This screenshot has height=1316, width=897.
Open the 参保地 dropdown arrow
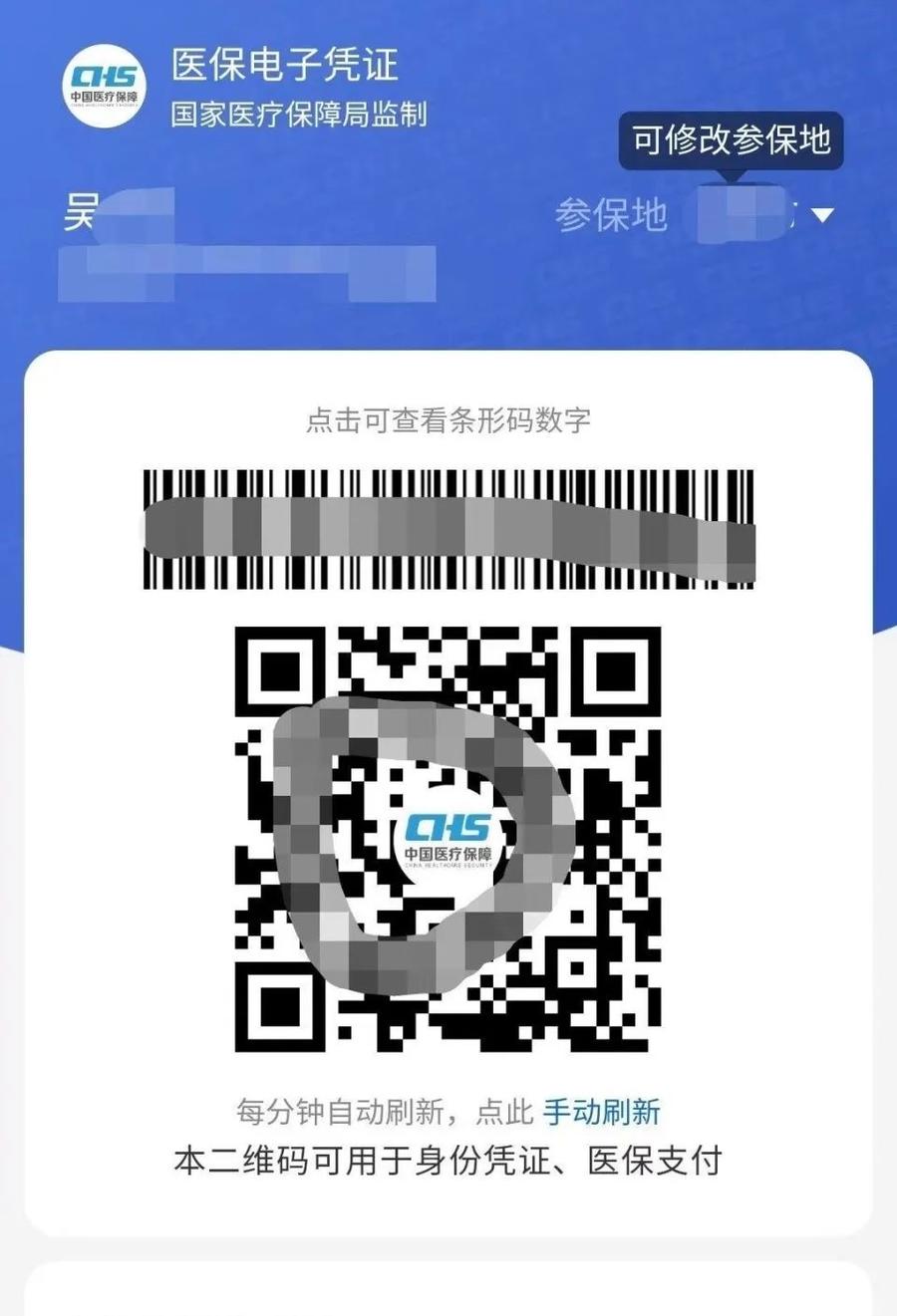[x=822, y=215]
